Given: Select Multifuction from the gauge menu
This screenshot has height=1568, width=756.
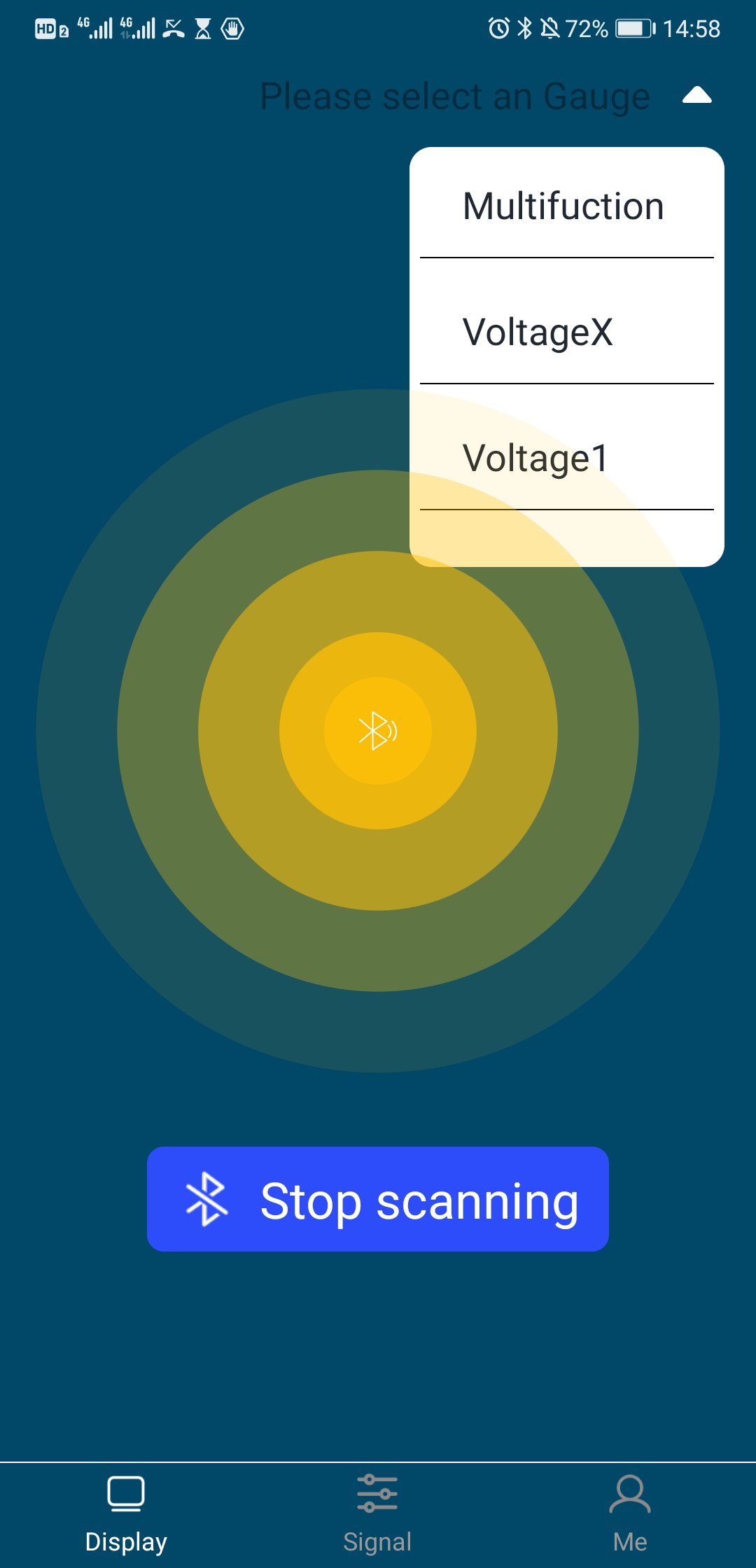Looking at the screenshot, I should point(564,205).
